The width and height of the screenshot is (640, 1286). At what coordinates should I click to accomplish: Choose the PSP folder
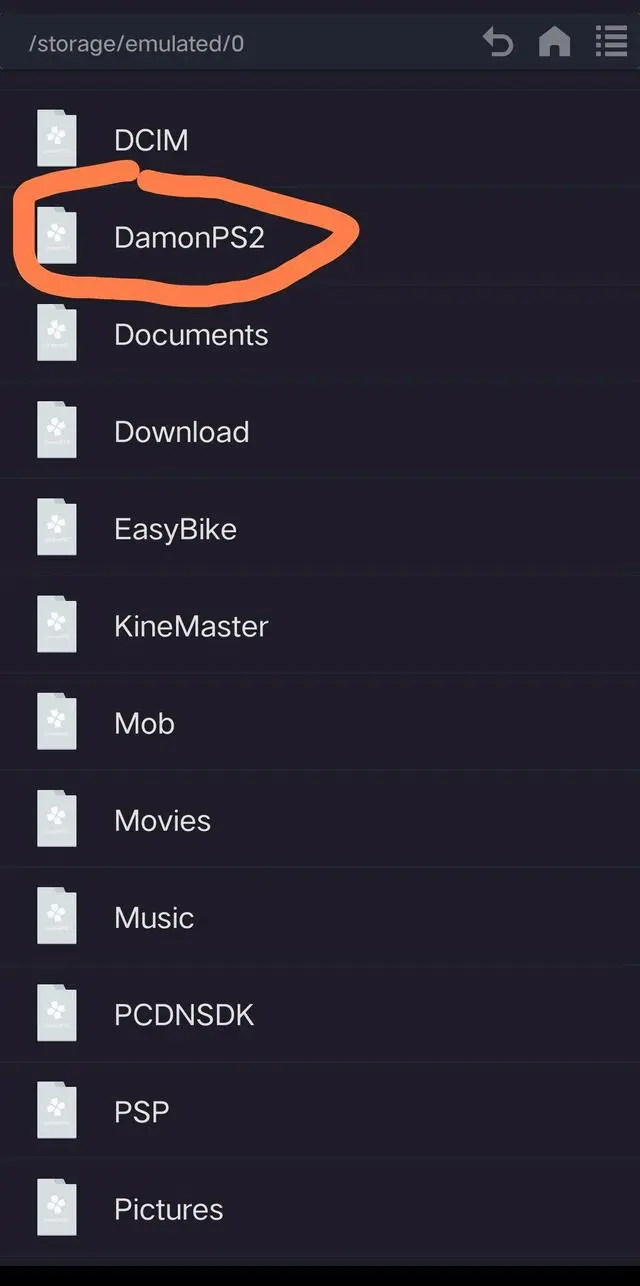pos(141,1111)
